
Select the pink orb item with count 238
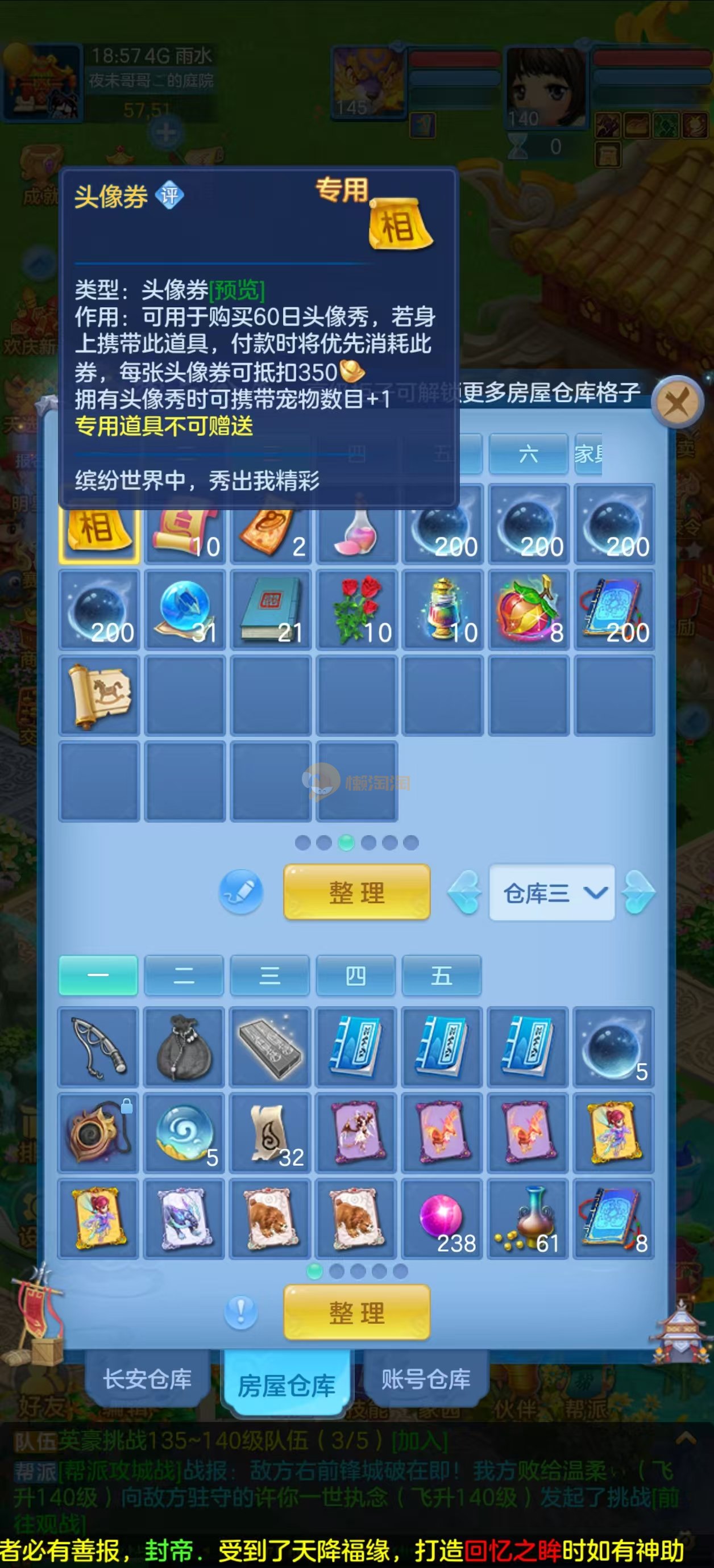pyautogui.click(x=442, y=1217)
